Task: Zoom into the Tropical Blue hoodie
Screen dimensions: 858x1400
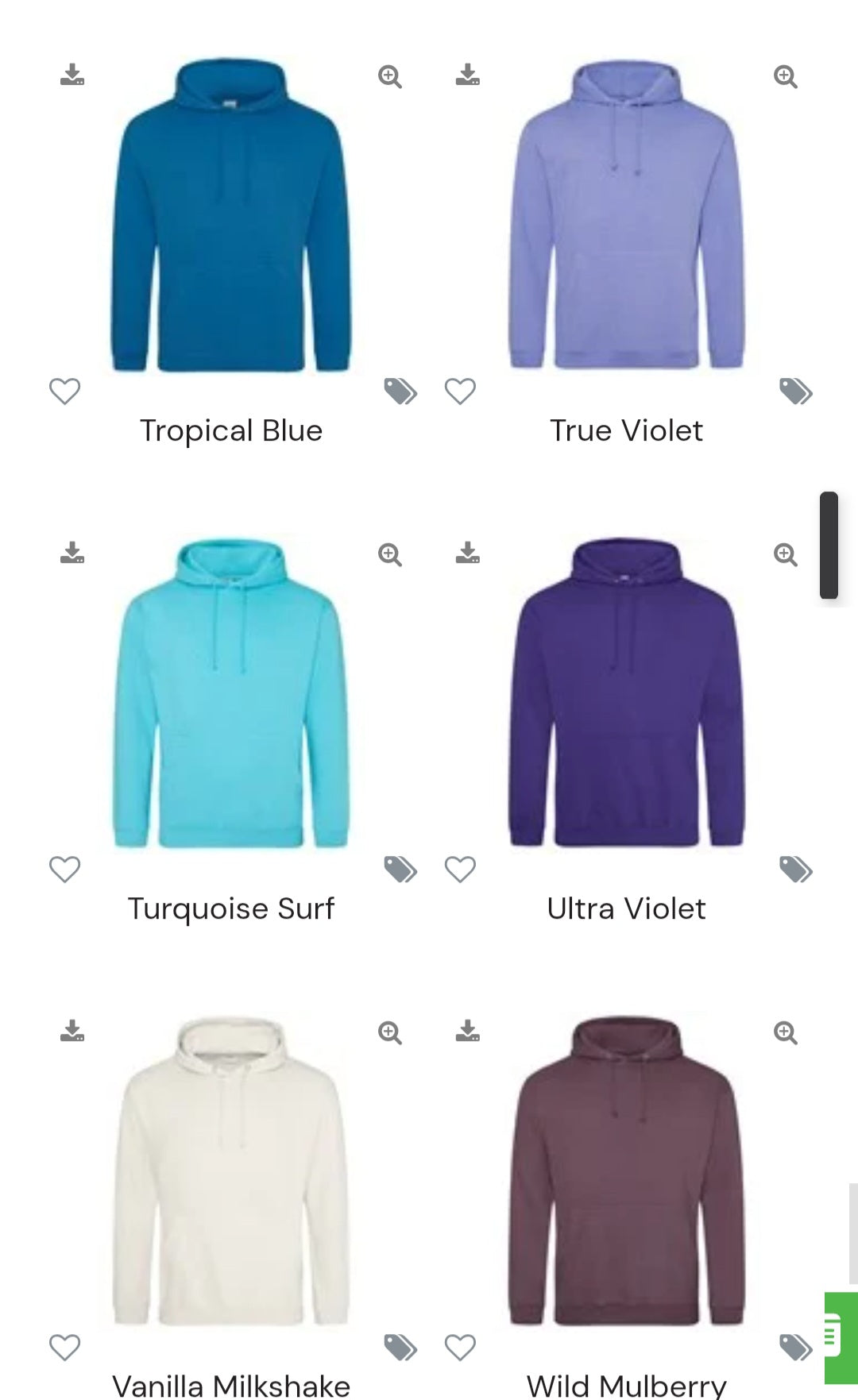Action: (x=388, y=76)
